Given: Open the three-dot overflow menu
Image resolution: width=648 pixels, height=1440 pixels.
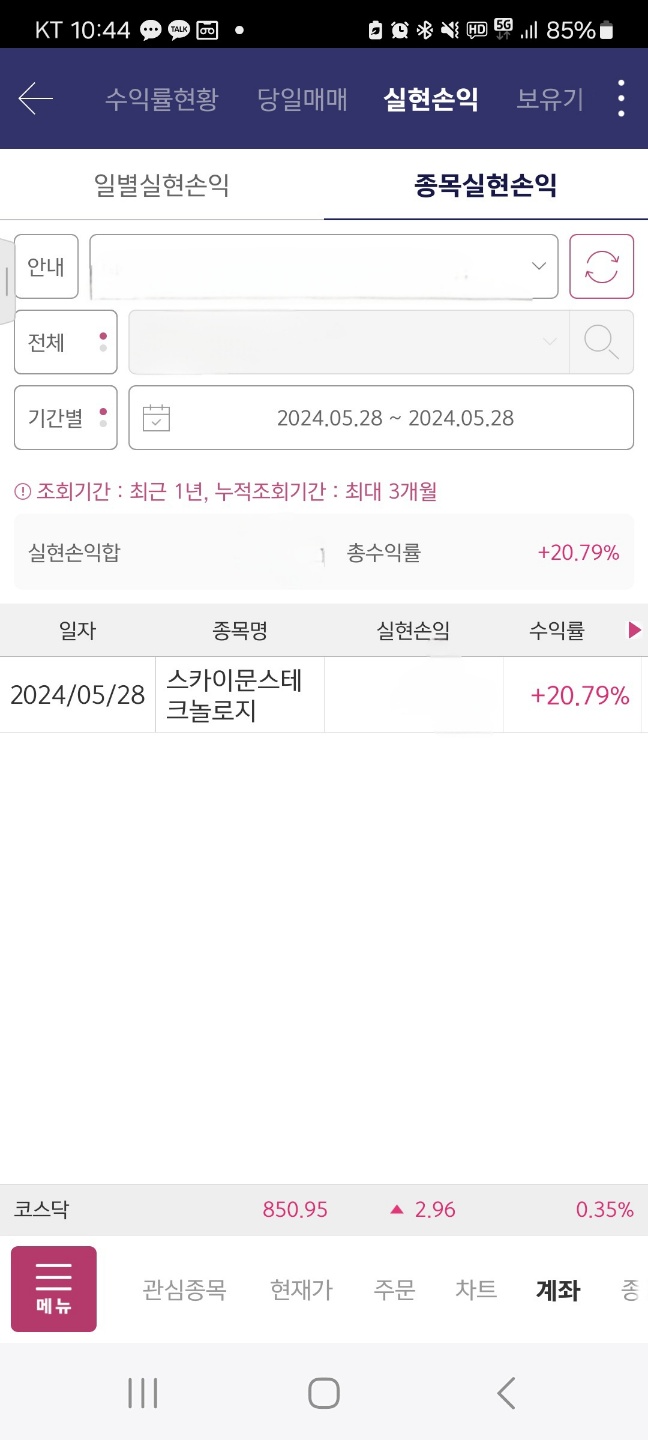Looking at the screenshot, I should 621,99.
